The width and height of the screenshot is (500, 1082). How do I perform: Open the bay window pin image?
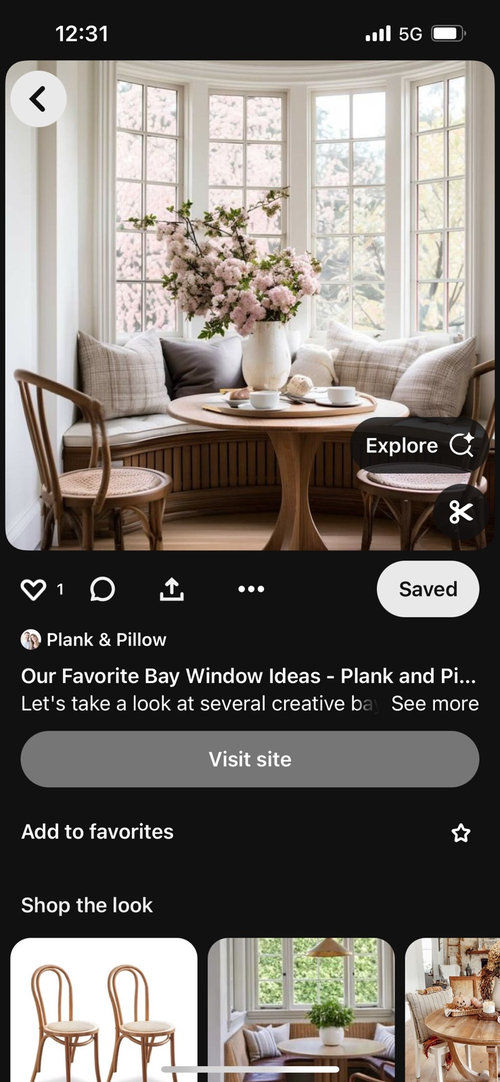coord(250,305)
